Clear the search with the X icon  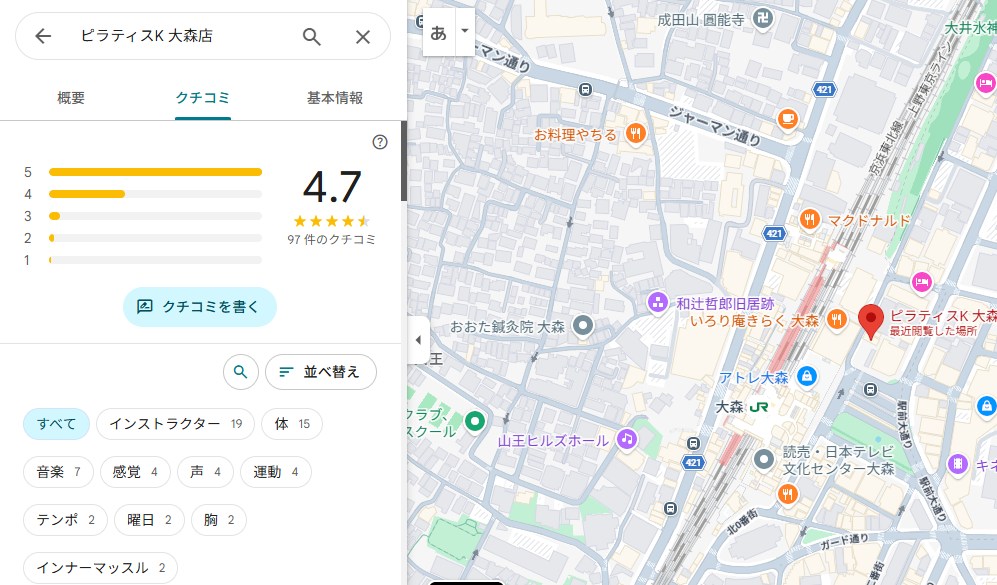(x=363, y=37)
